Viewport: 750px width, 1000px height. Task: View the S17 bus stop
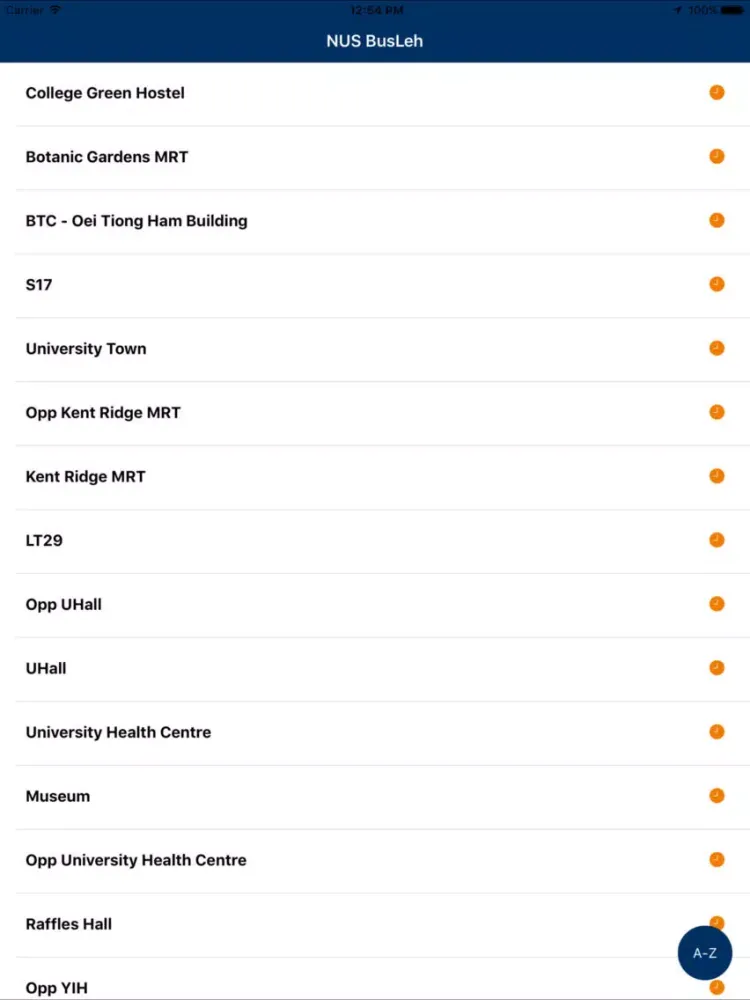(39, 285)
